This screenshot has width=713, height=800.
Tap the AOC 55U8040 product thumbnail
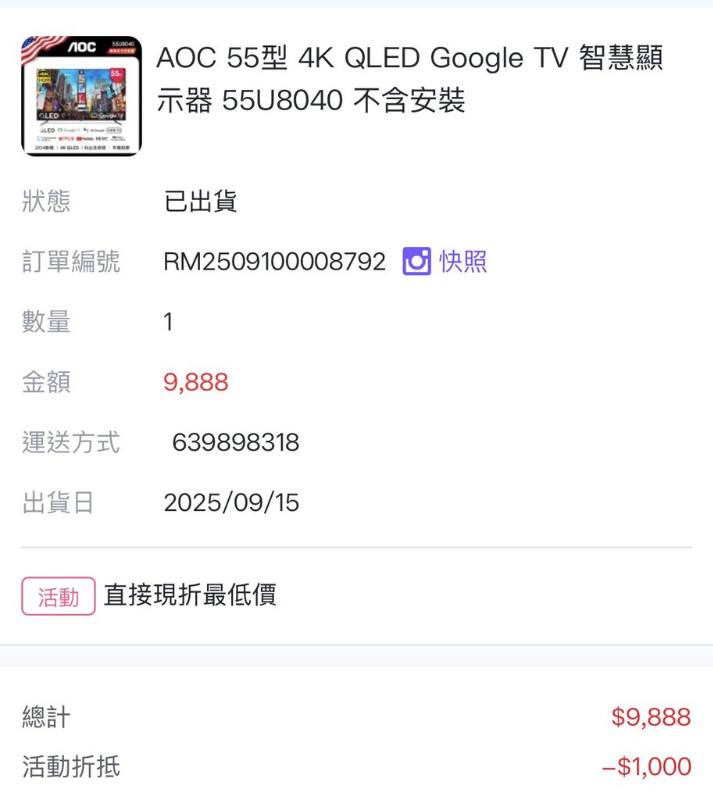pyautogui.click(x=81, y=96)
